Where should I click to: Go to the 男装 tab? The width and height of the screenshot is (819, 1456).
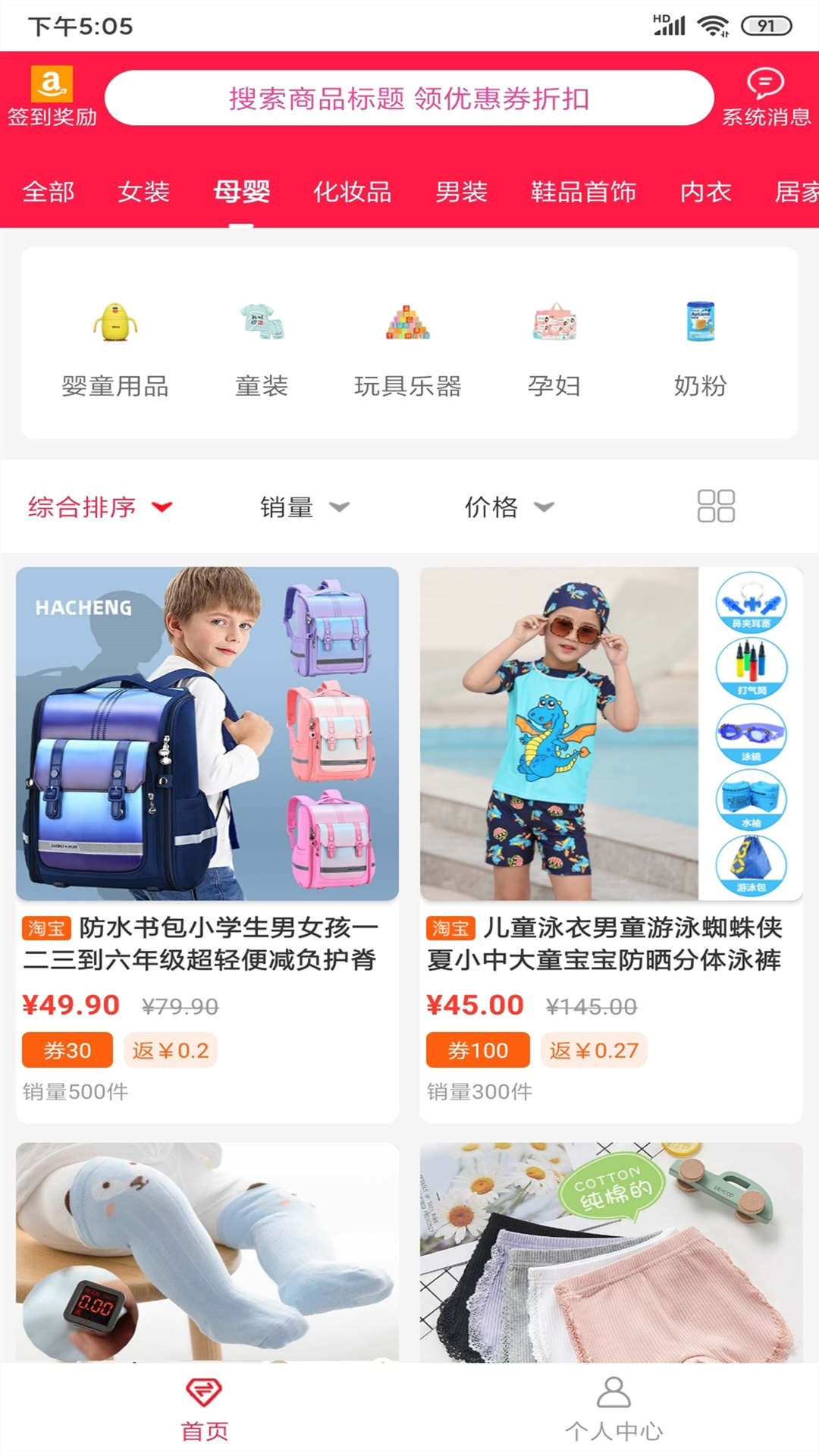[x=461, y=192]
